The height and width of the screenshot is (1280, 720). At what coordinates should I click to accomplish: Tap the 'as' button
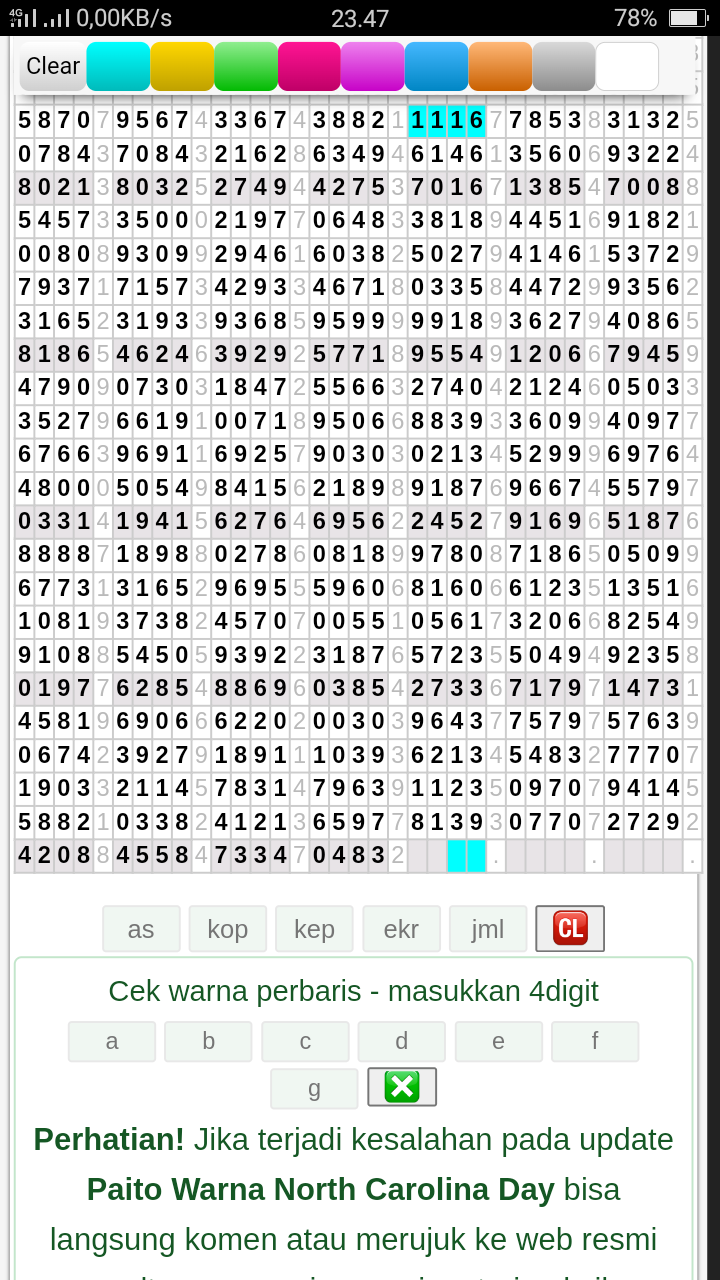click(x=141, y=929)
